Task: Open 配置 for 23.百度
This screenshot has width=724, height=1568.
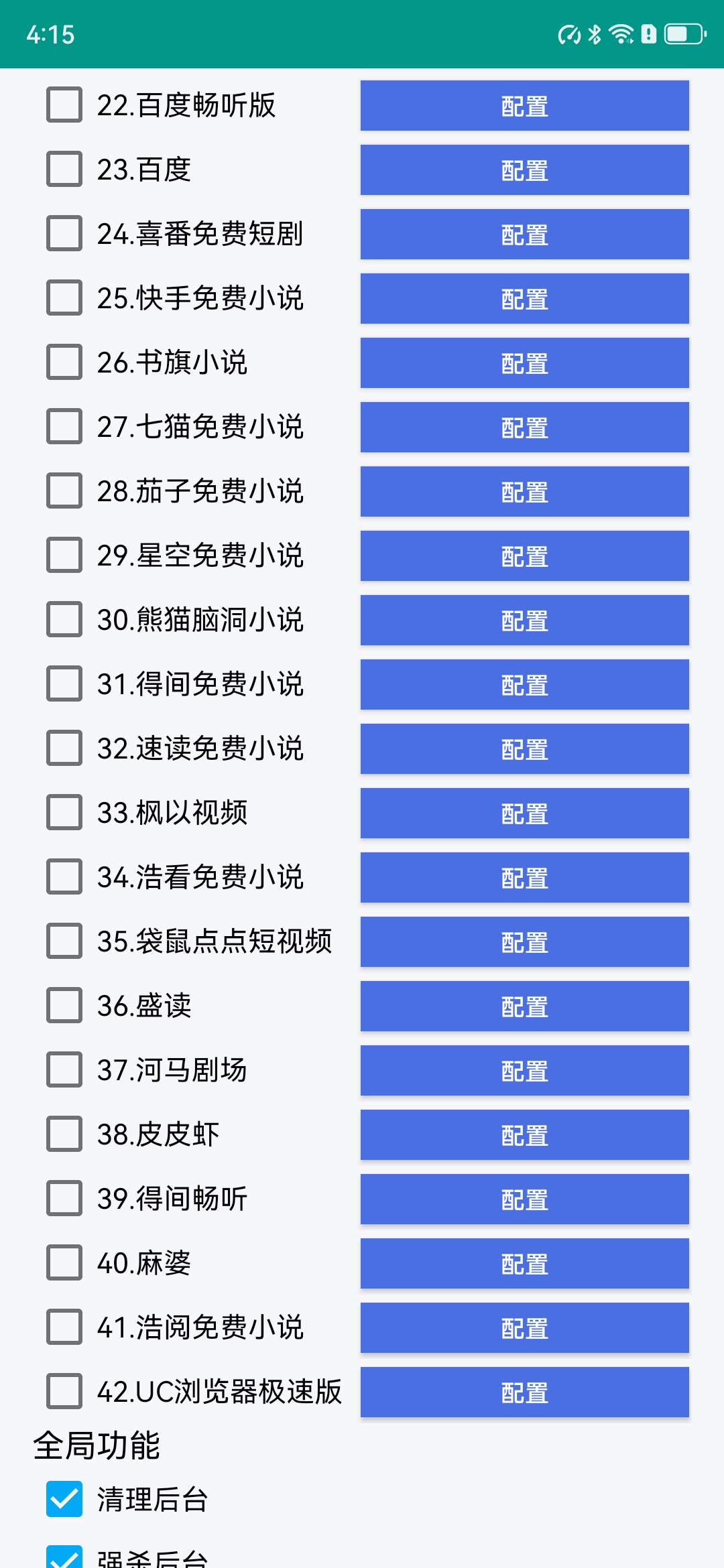Action: tap(524, 170)
